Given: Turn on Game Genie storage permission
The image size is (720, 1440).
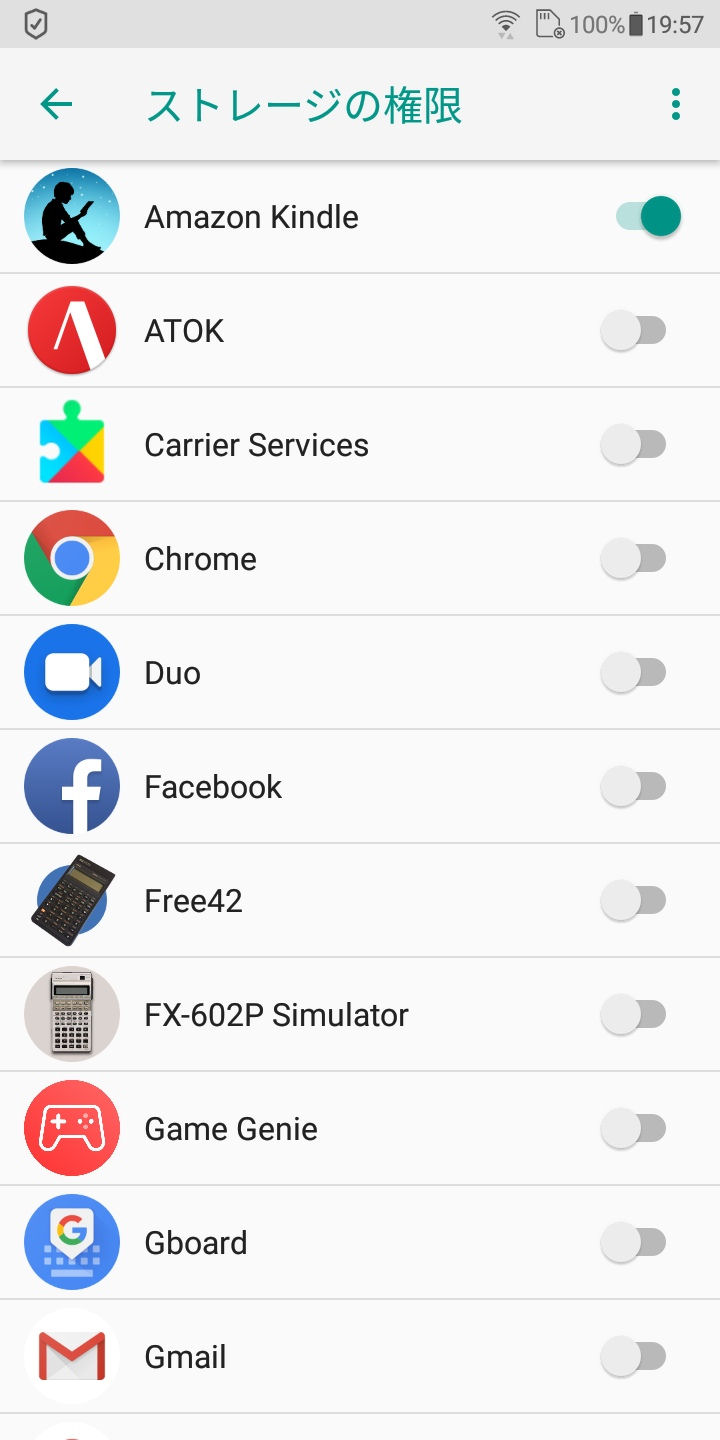Looking at the screenshot, I should click(634, 1128).
